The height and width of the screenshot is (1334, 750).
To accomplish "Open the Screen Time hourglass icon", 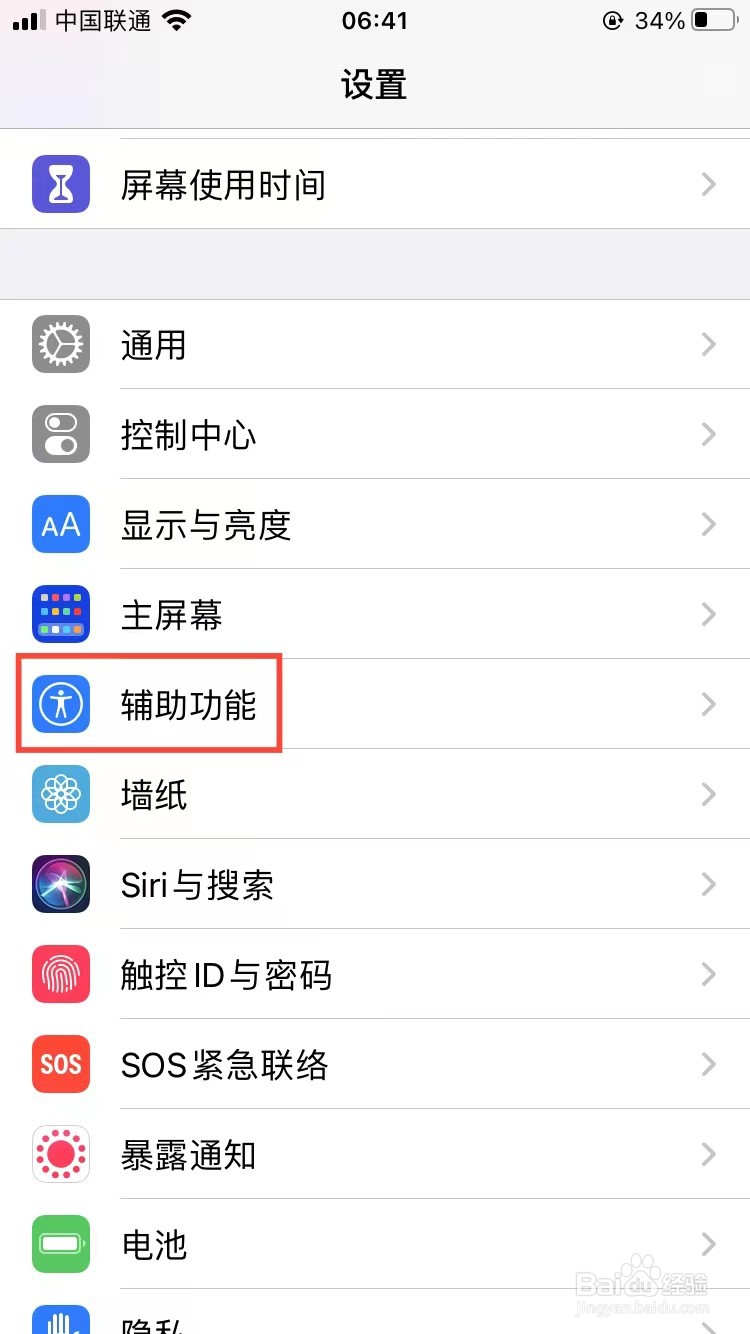I will point(61,184).
